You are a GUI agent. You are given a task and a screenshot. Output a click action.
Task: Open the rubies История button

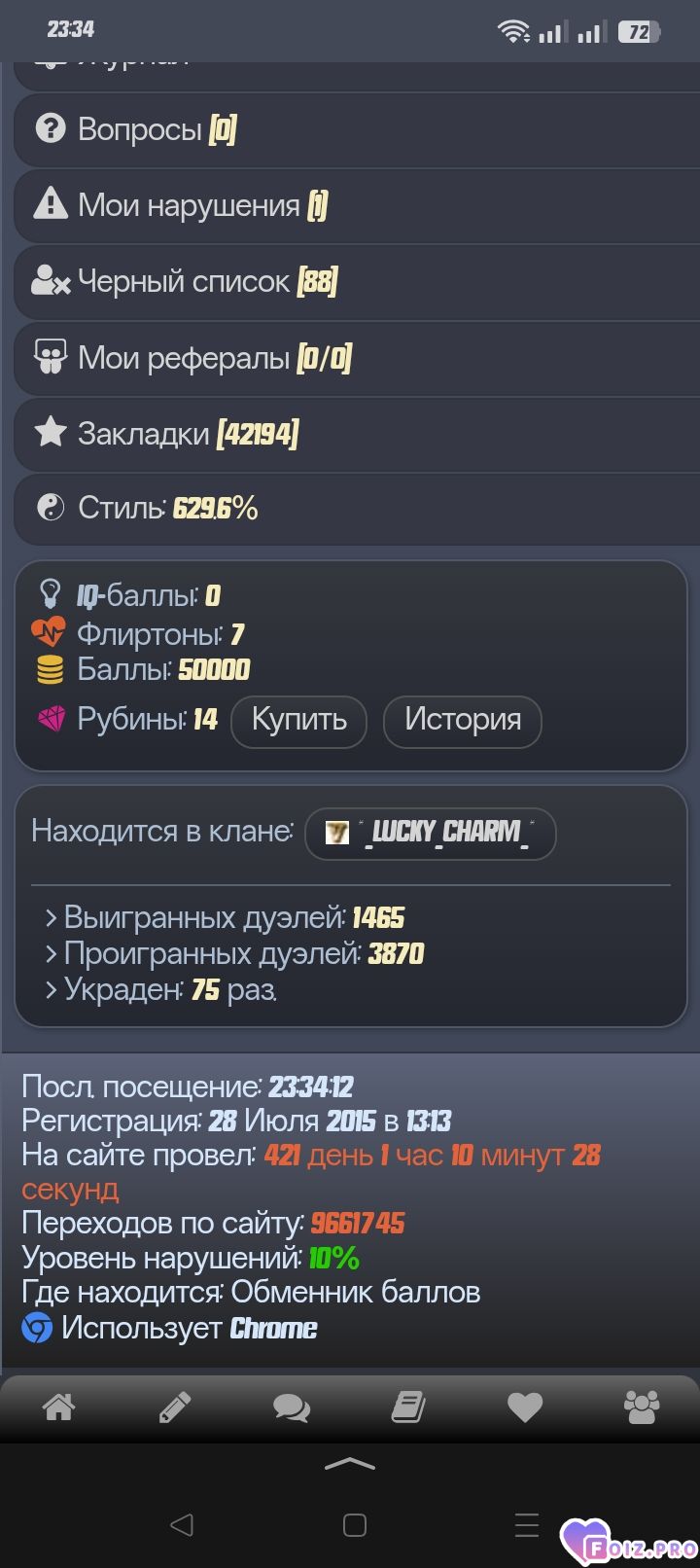tap(462, 721)
